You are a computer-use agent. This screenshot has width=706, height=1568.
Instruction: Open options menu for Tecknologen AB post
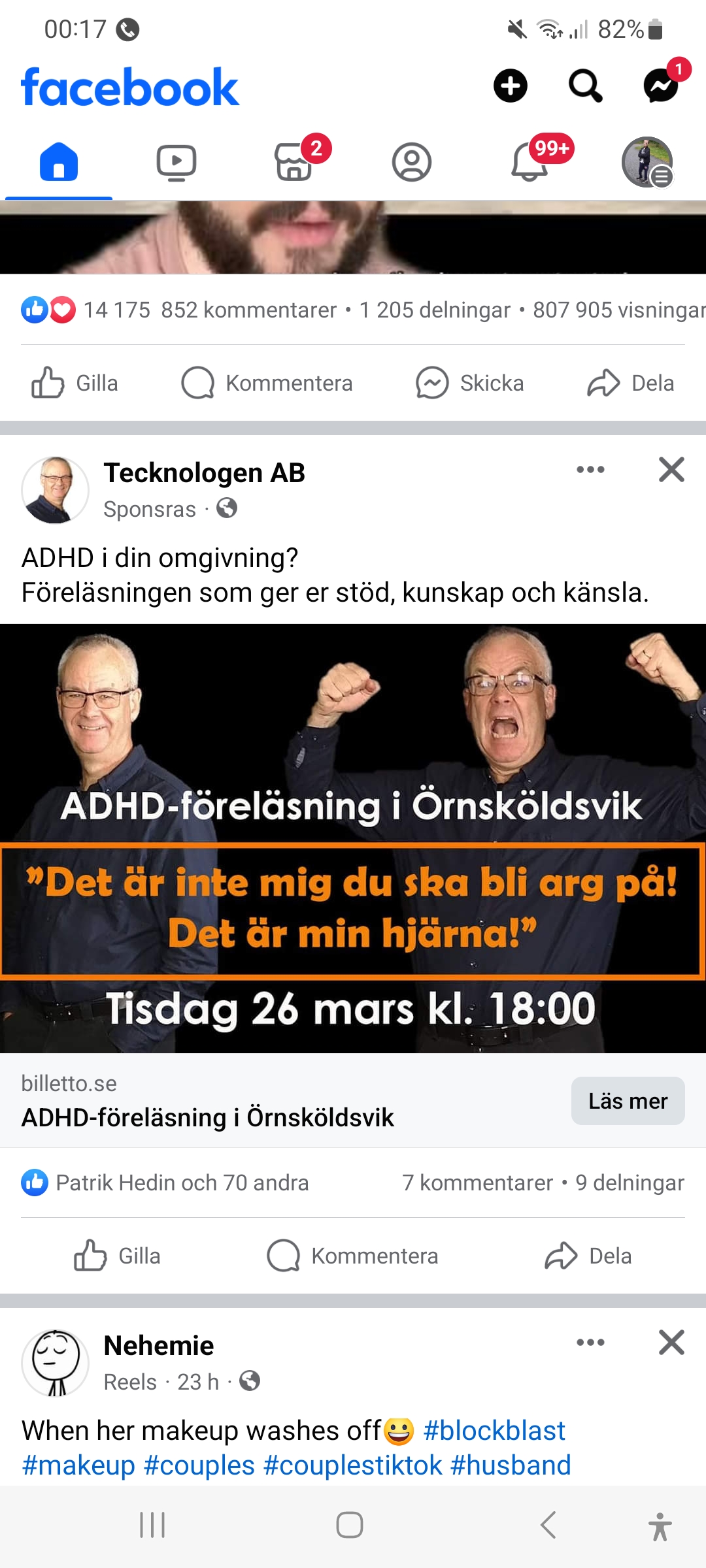(590, 470)
